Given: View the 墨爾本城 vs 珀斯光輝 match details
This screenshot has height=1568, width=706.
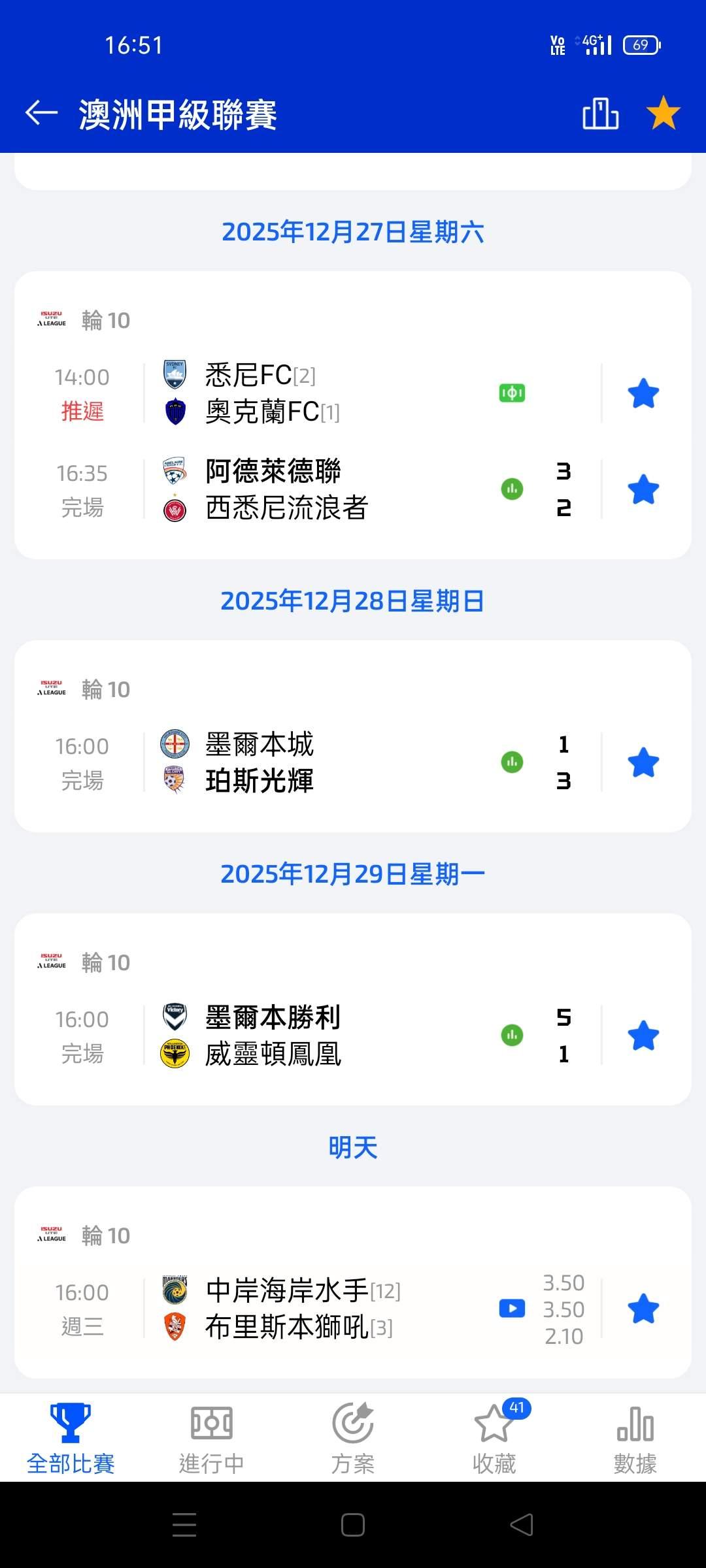Looking at the screenshot, I should click(x=327, y=762).
